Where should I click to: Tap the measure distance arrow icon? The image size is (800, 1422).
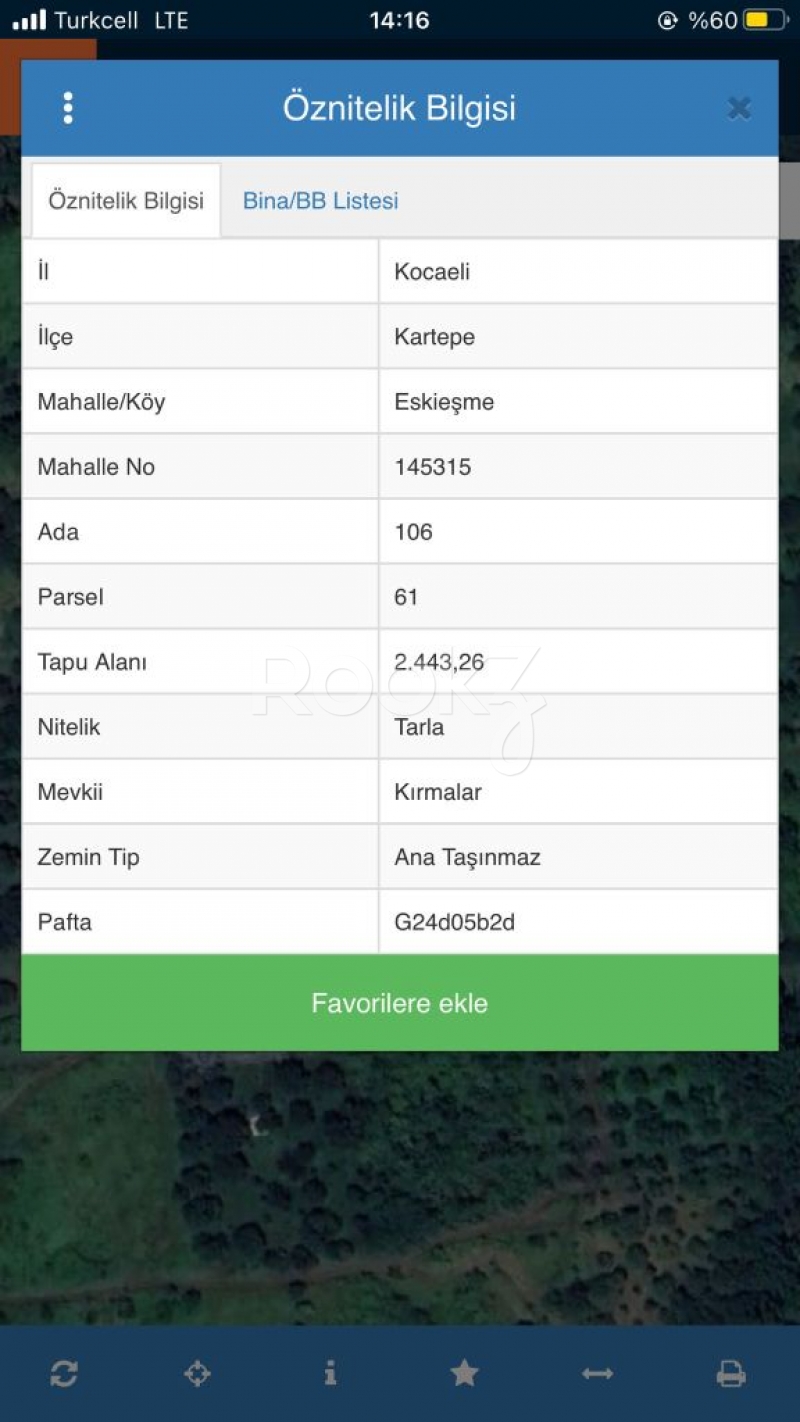coord(597,1374)
